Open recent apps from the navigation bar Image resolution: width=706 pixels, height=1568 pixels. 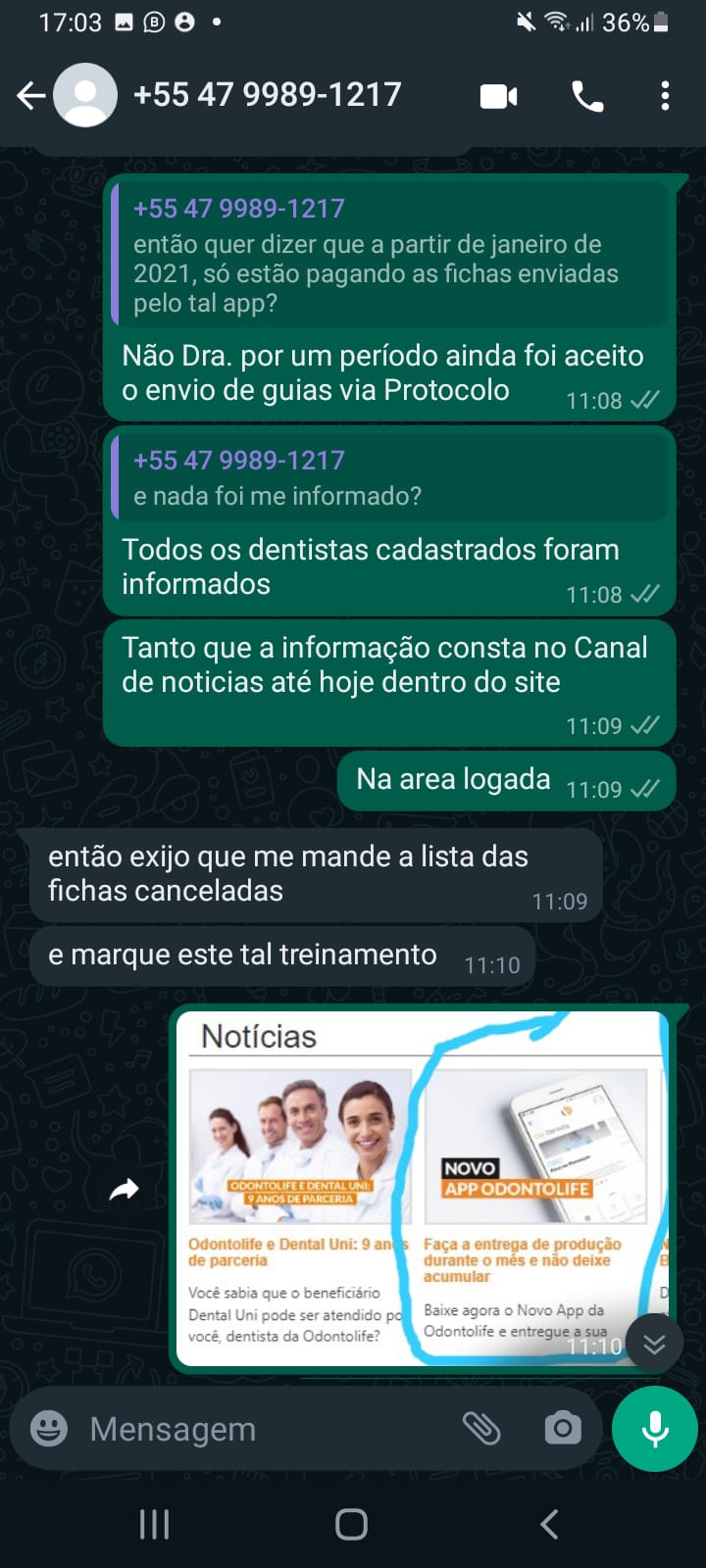point(154,1524)
